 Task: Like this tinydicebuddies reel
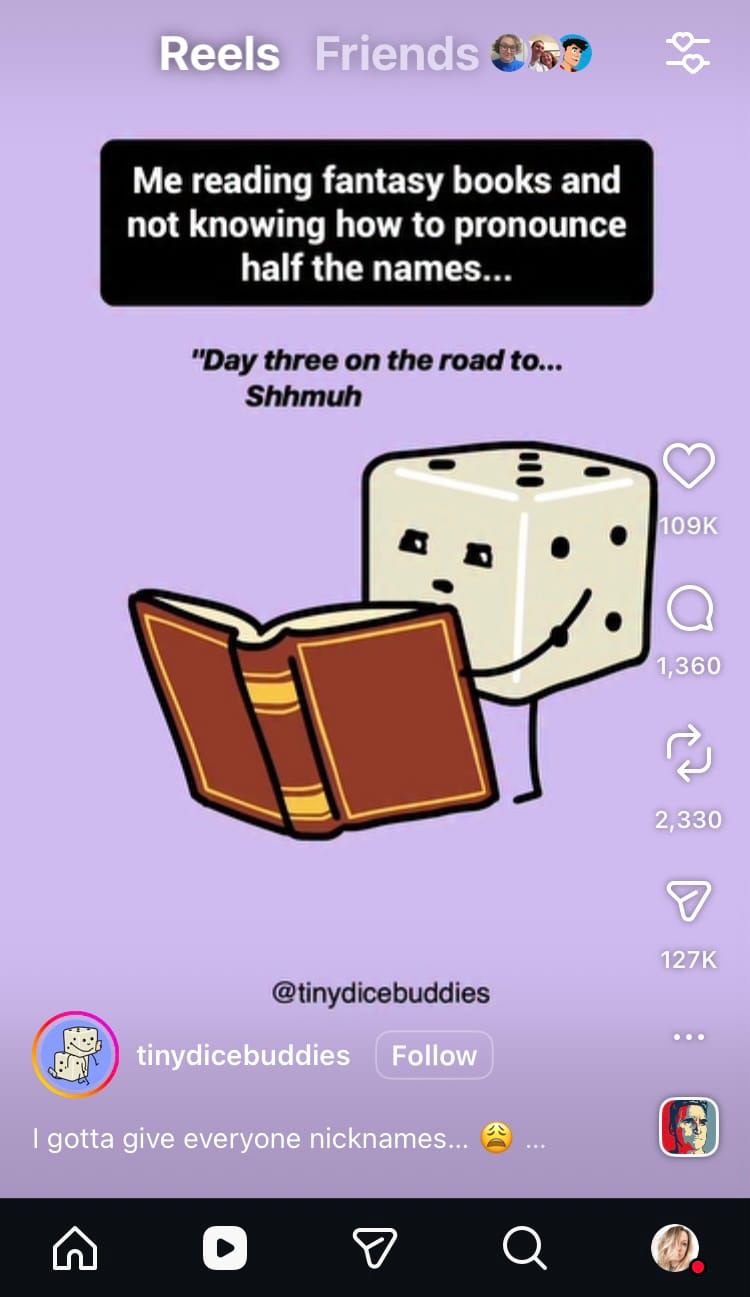click(x=688, y=466)
